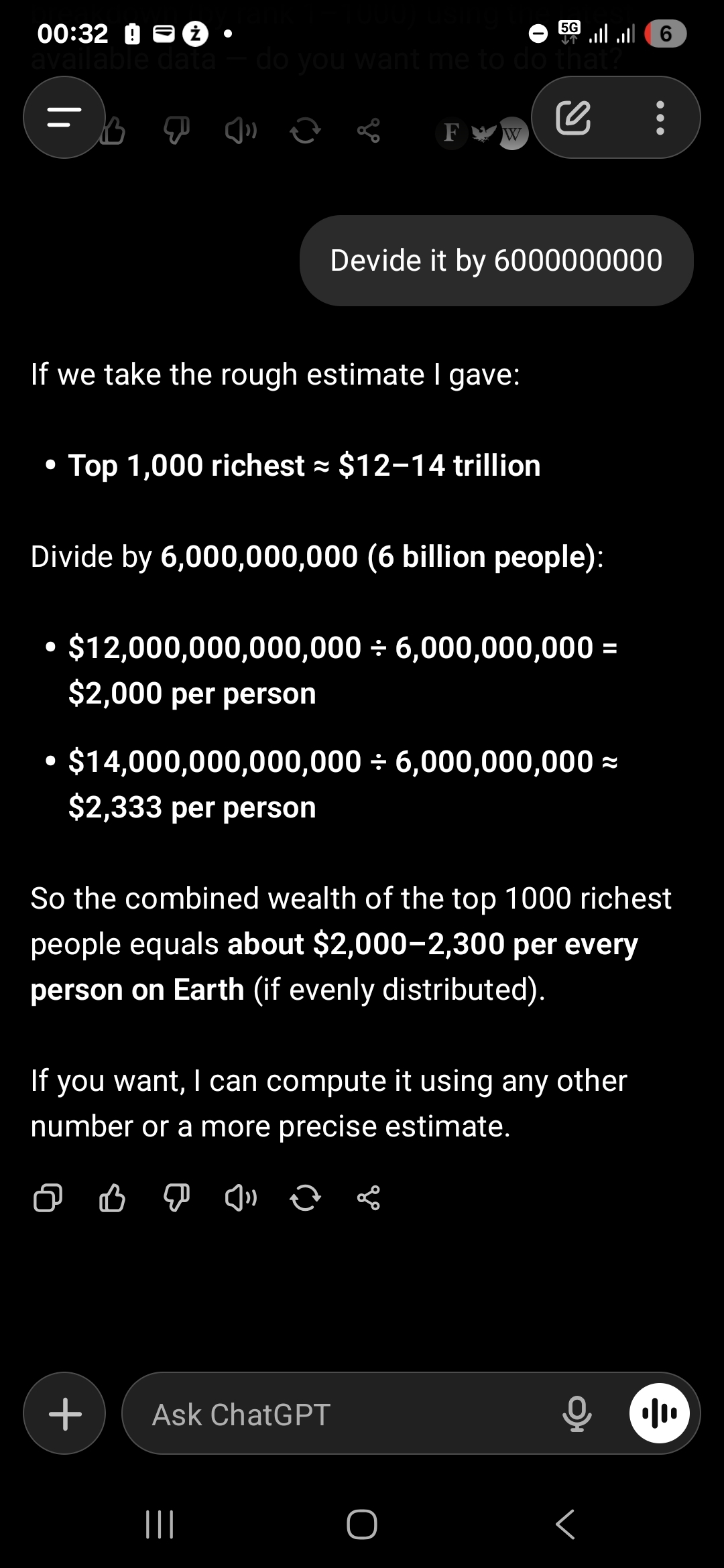Screen dimensions: 724x1568
Task: Go back with system back button
Action: tap(565, 1524)
